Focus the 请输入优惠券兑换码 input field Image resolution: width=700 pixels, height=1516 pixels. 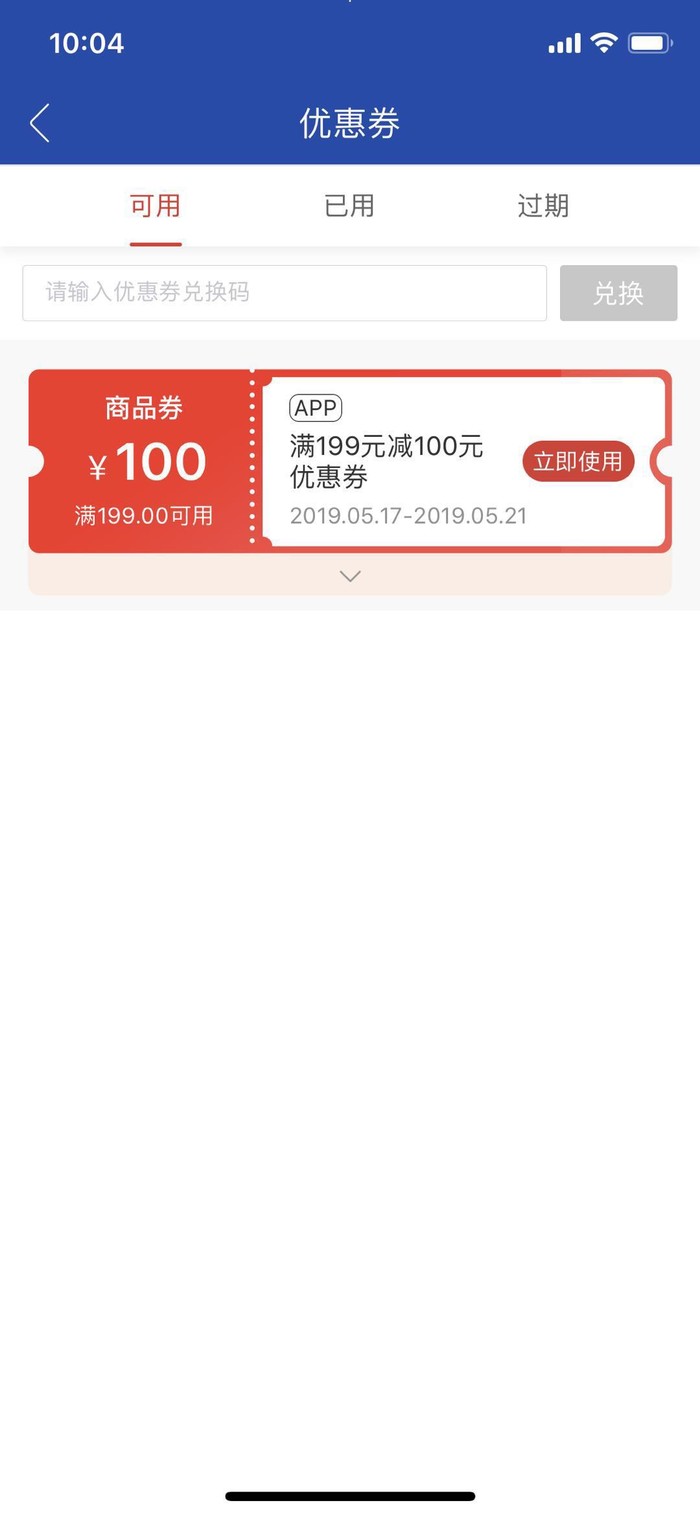[284, 293]
